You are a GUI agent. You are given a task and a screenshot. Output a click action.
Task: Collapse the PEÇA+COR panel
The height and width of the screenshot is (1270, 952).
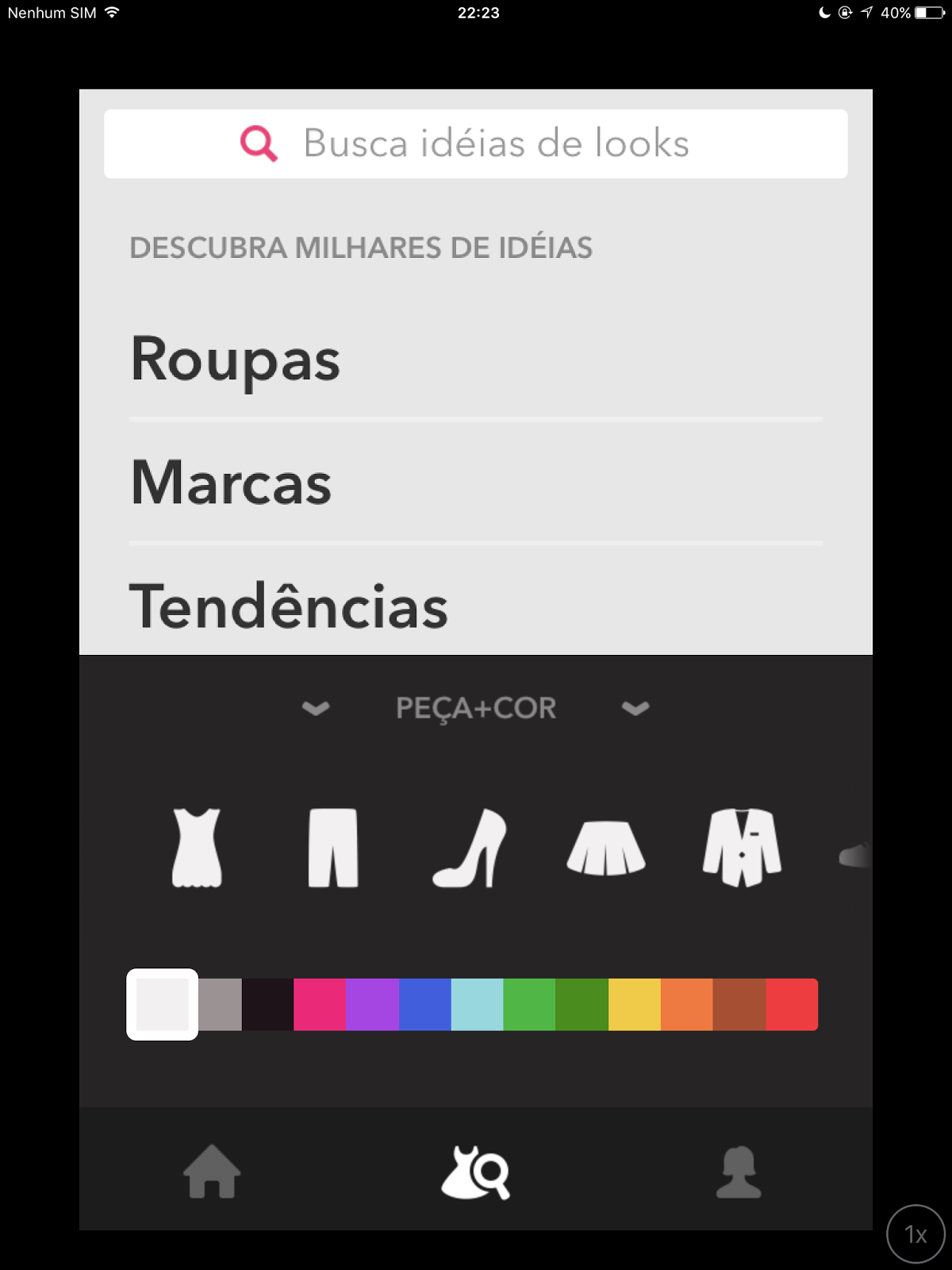[476, 708]
